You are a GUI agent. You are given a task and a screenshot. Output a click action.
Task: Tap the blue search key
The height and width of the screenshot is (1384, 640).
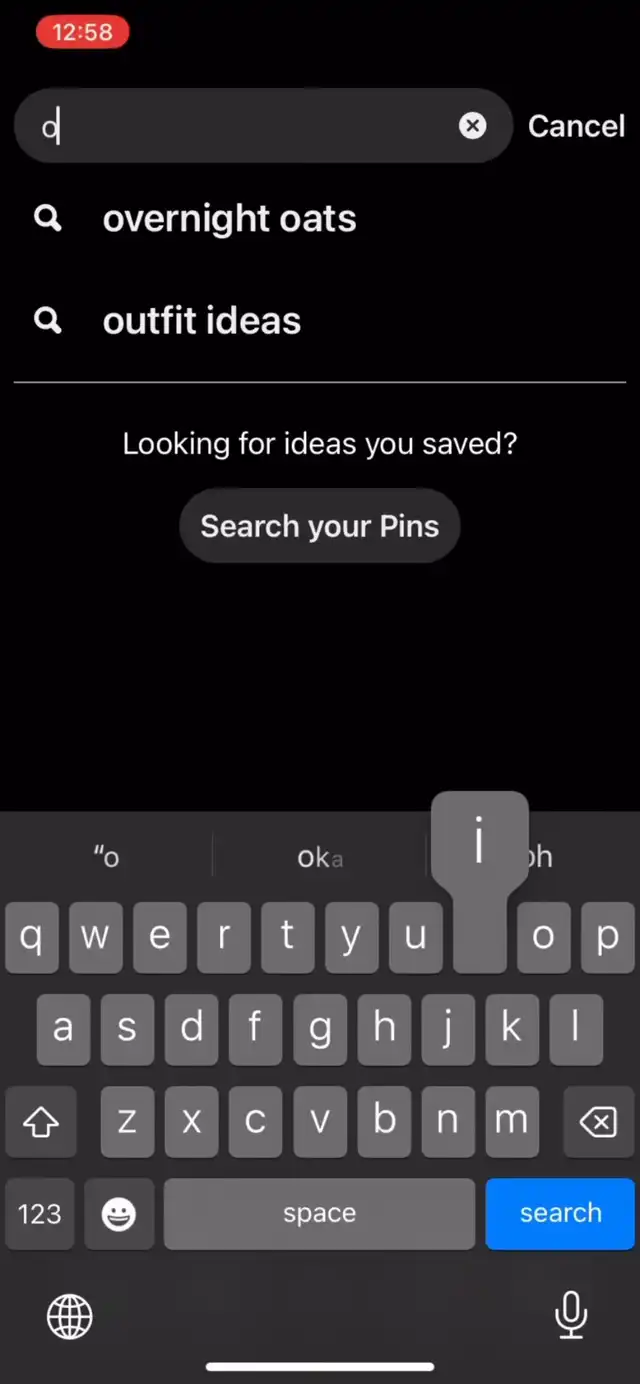coord(560,1213)
